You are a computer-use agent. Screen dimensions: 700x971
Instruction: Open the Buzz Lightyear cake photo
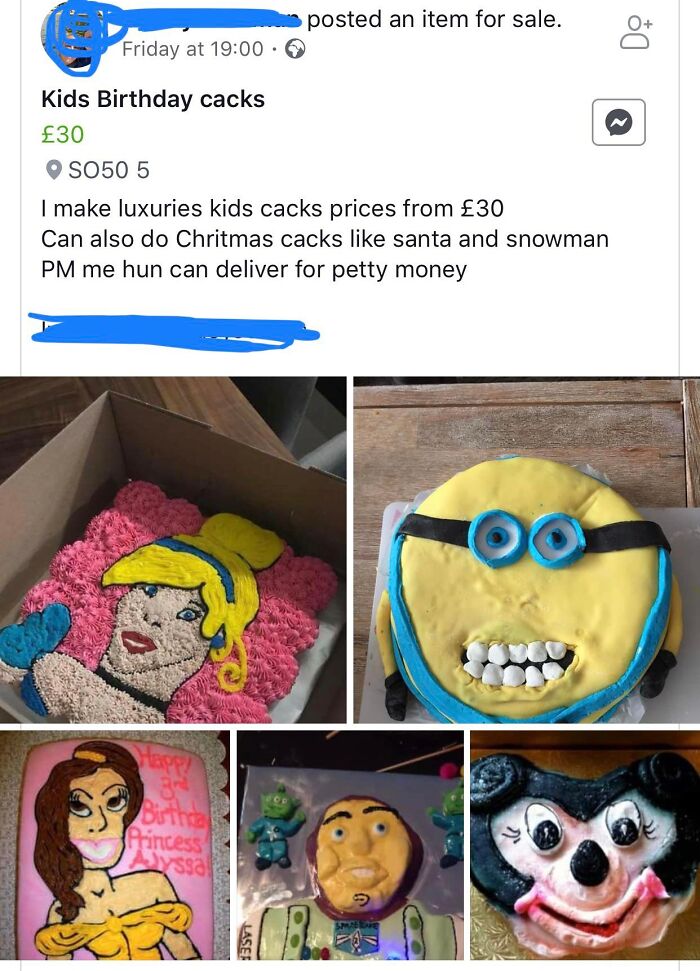[x=350, y=845]
